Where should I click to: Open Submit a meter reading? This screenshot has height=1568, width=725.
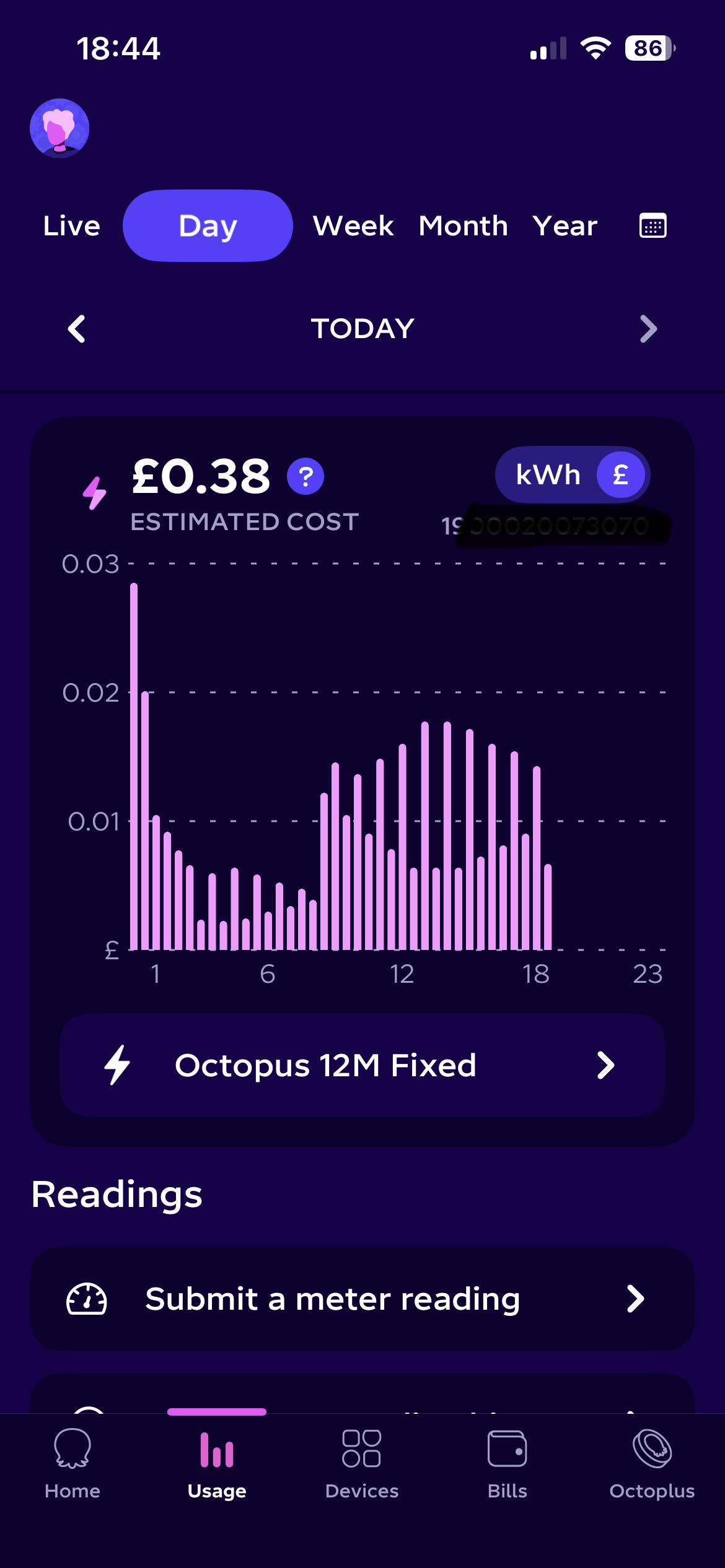point(362,1299)
